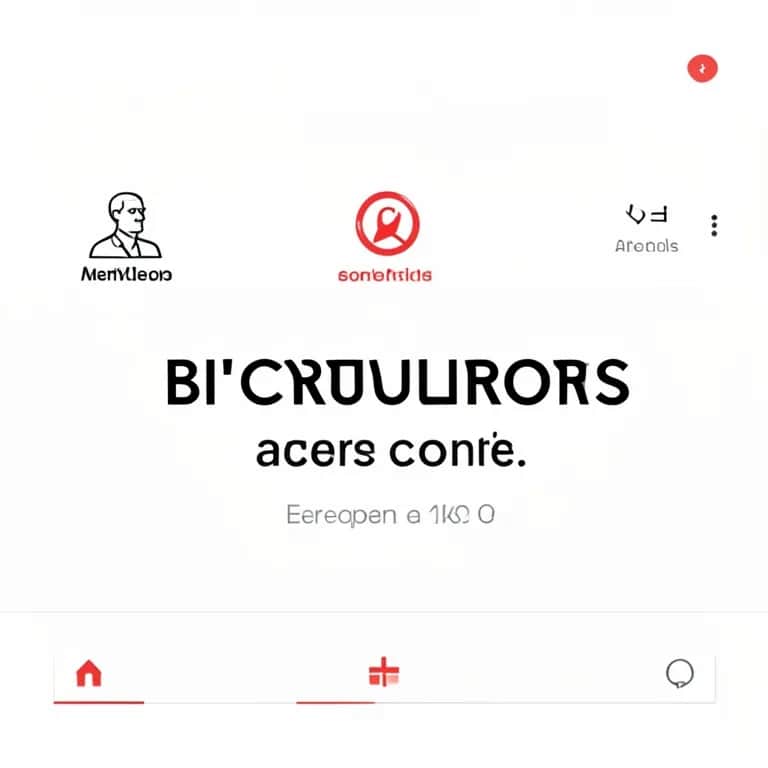Open the red plus tab
This screenshot has width=768, height=768.
click(384, 673)
